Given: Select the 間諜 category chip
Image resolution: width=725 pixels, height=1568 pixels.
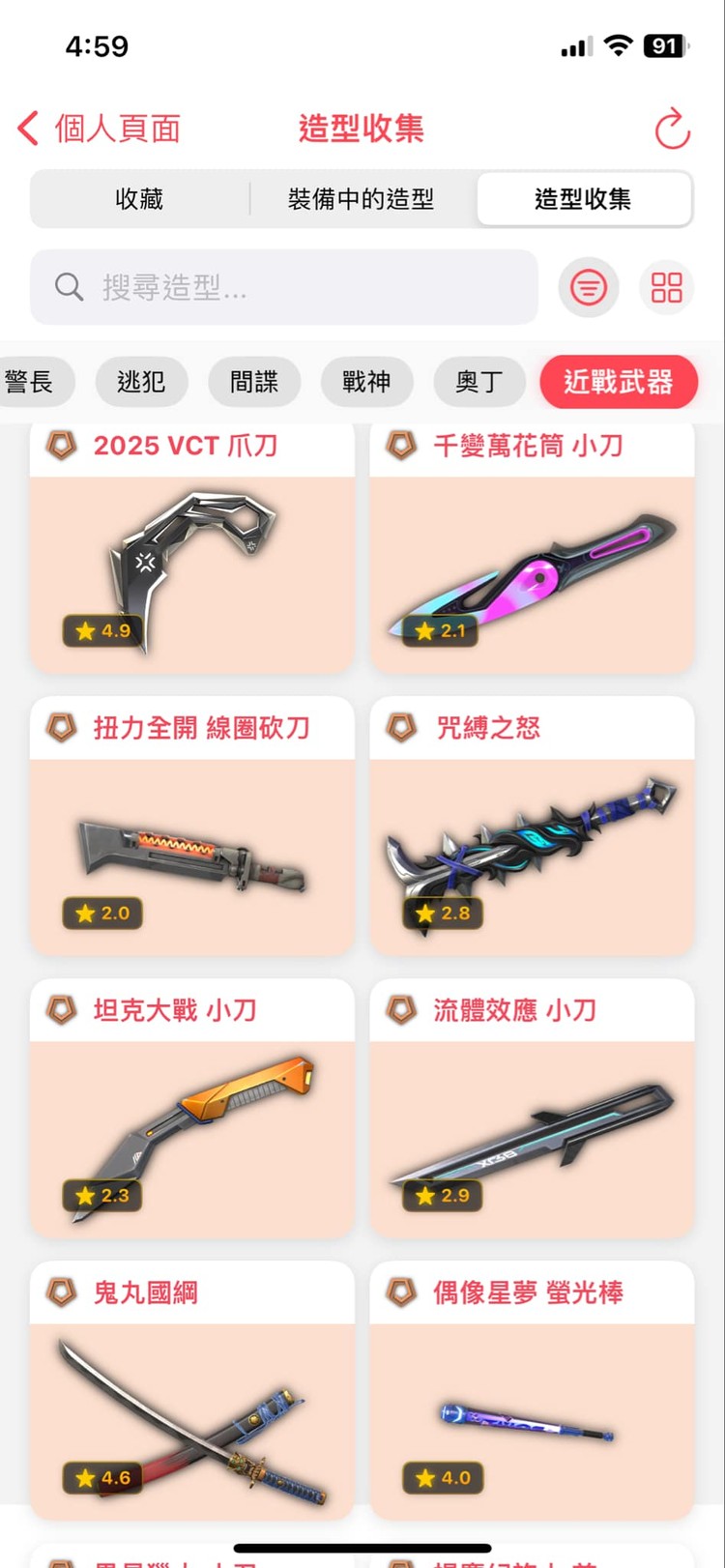Looking at the screenshot, I should (x=254, y=382).
